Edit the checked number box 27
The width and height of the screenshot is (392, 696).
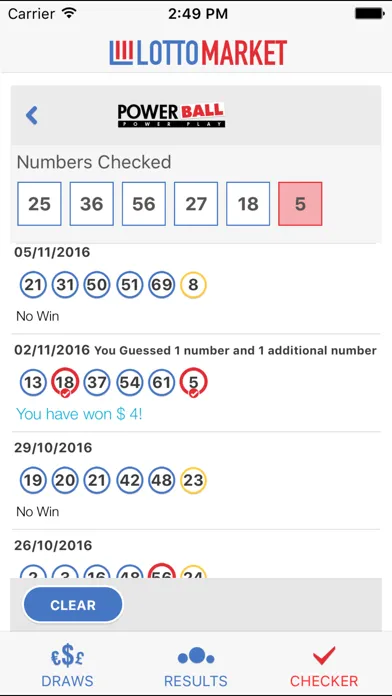click(x=196, y=204)
